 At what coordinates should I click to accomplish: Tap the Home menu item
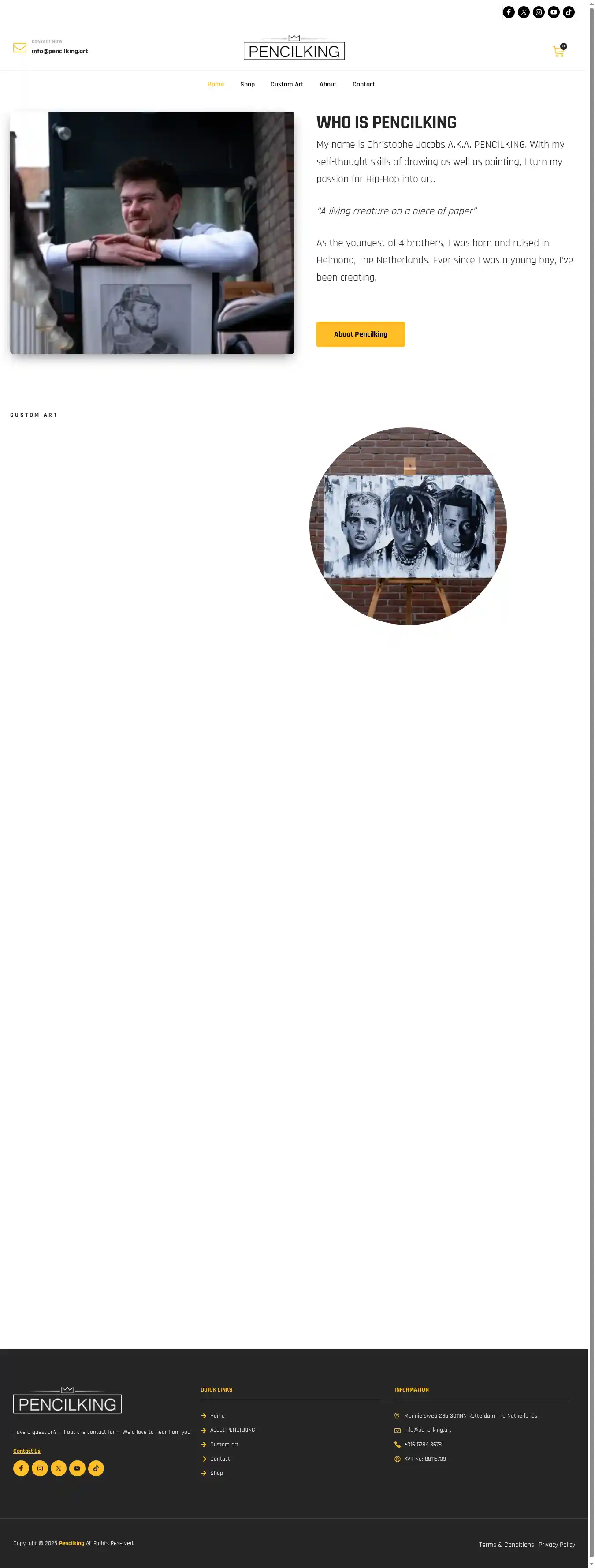point(216,85)
